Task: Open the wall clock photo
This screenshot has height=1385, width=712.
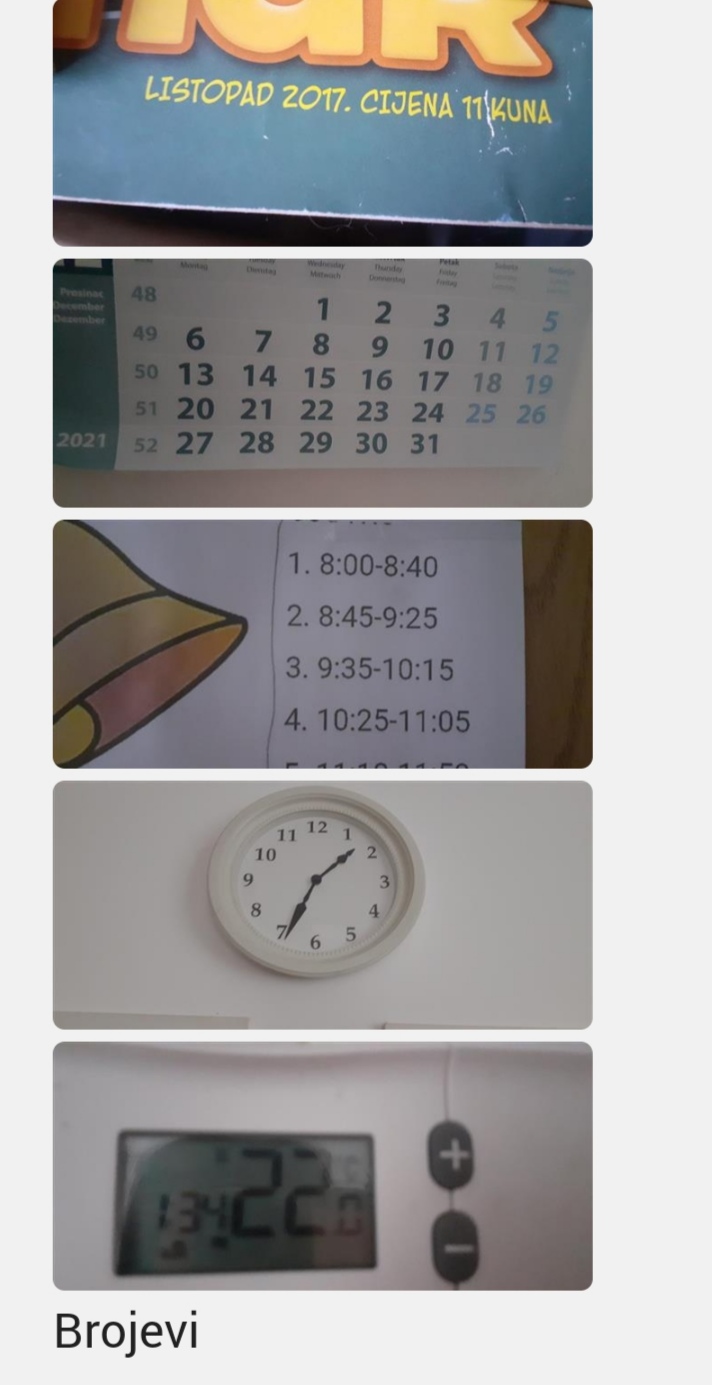Action: 322,905
